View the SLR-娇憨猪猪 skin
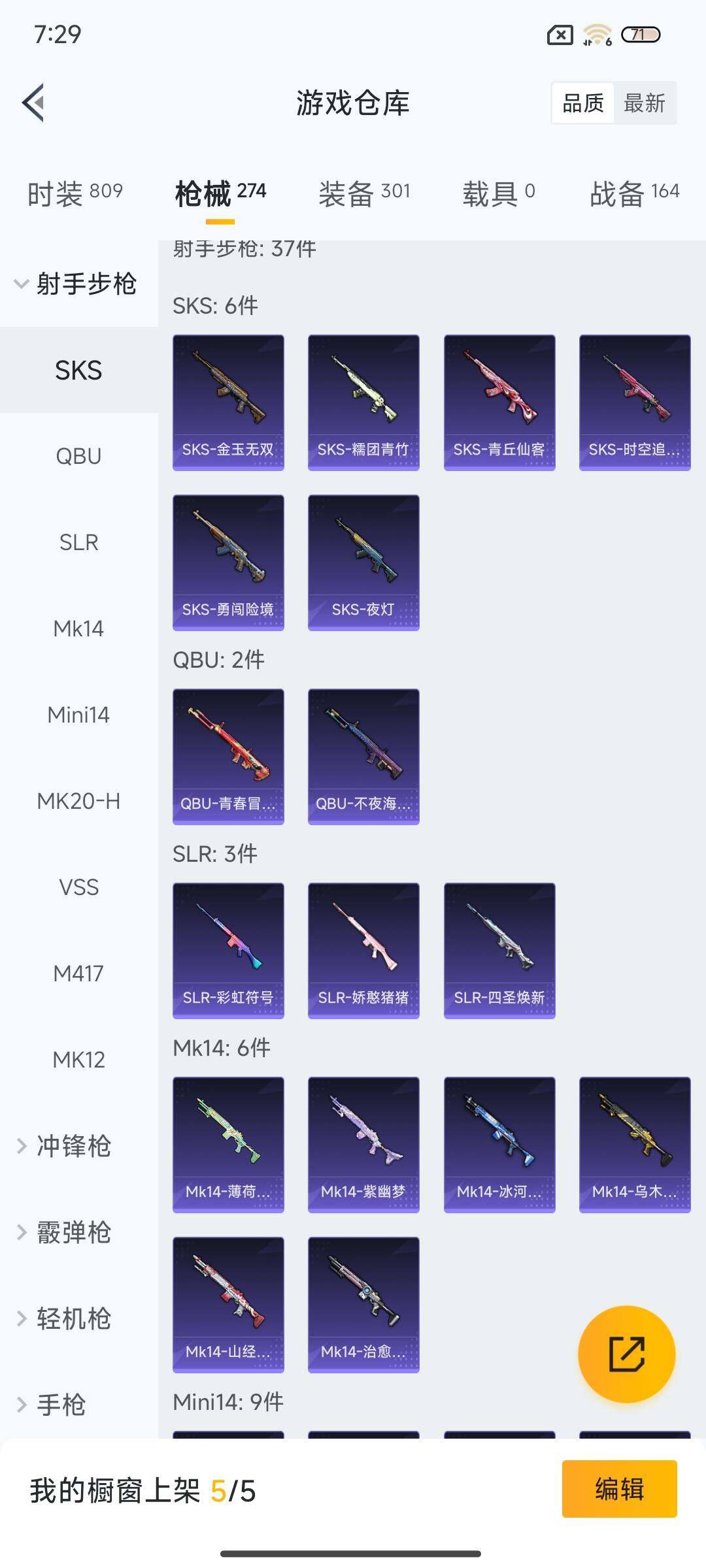The height and width of the screenshot is (1568, 706). [x=363, y=950]
